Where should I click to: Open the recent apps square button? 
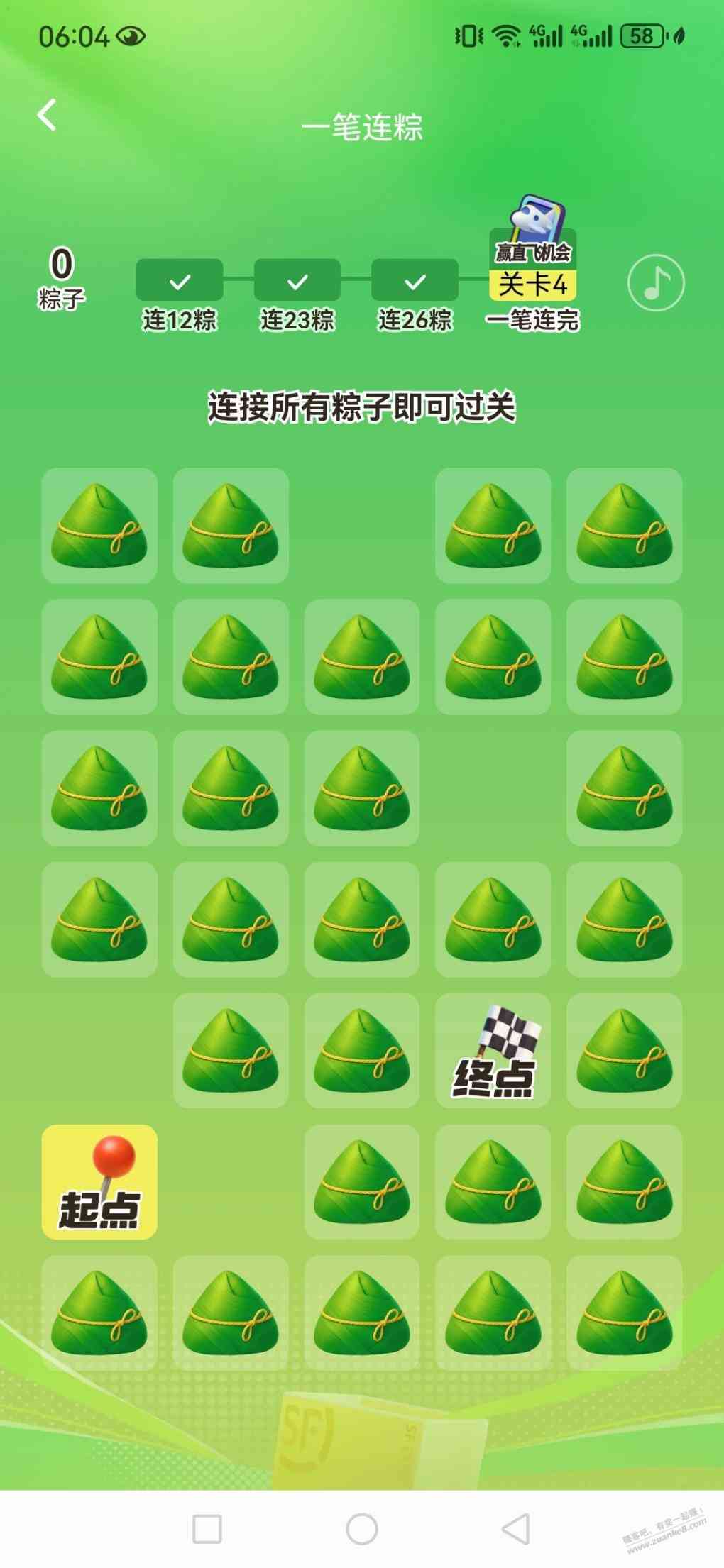pyautogui.click(x=207, y=1528)
